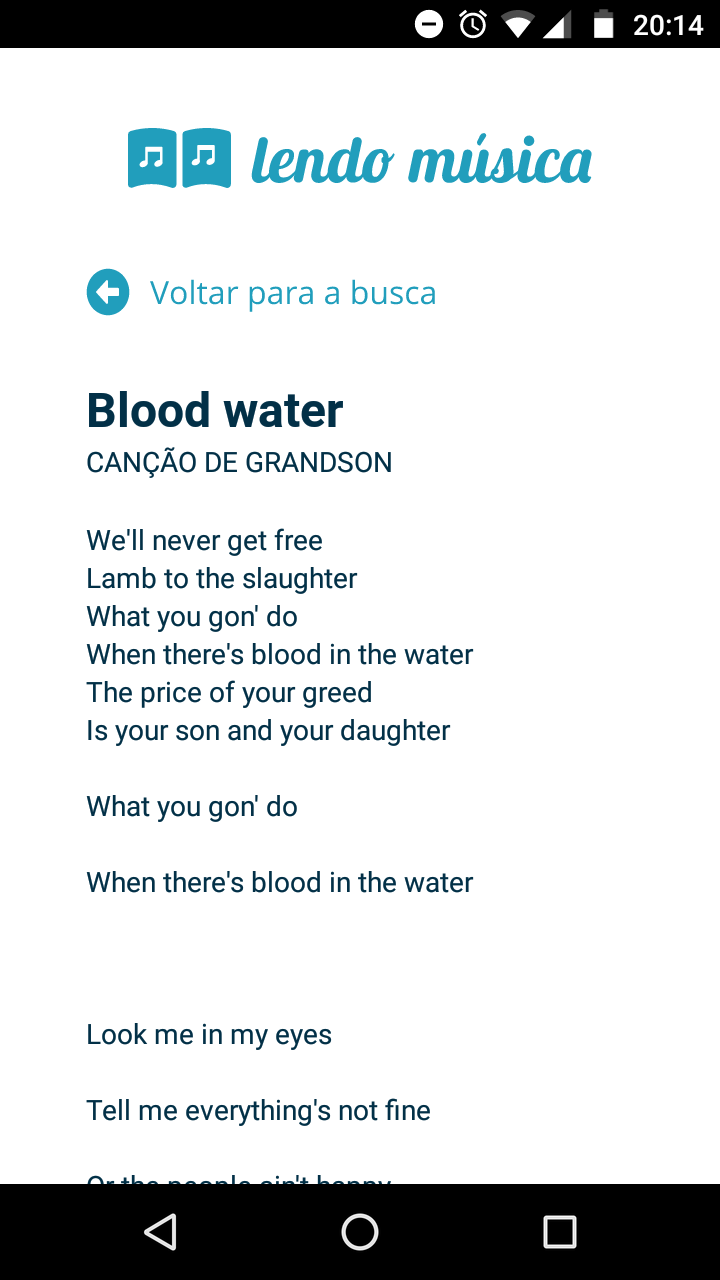The image size is (720, 1280).
Task: Go back with the system back button
Action: click(160, 1232)
